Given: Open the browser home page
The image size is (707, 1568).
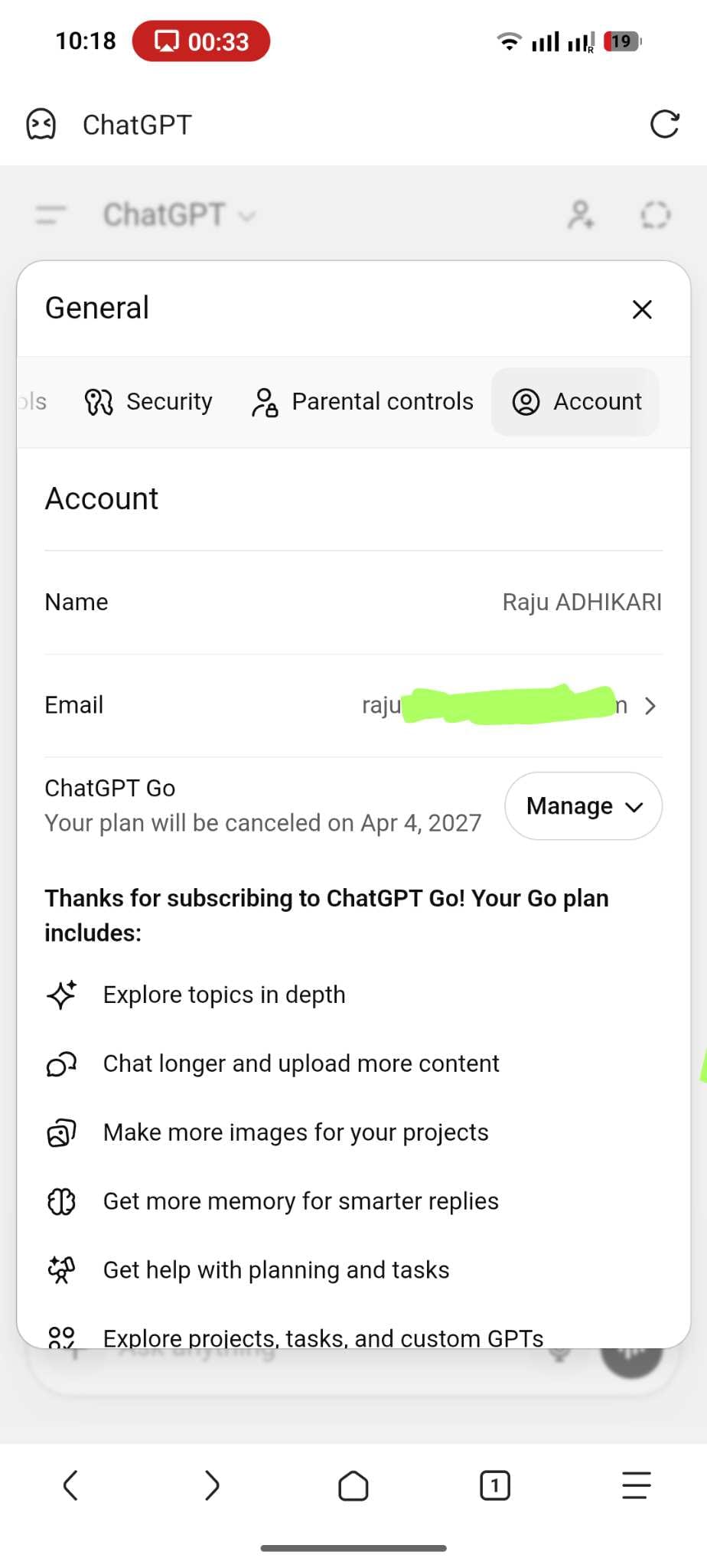Looking at the screenshot, I should tap(353, 1485).
